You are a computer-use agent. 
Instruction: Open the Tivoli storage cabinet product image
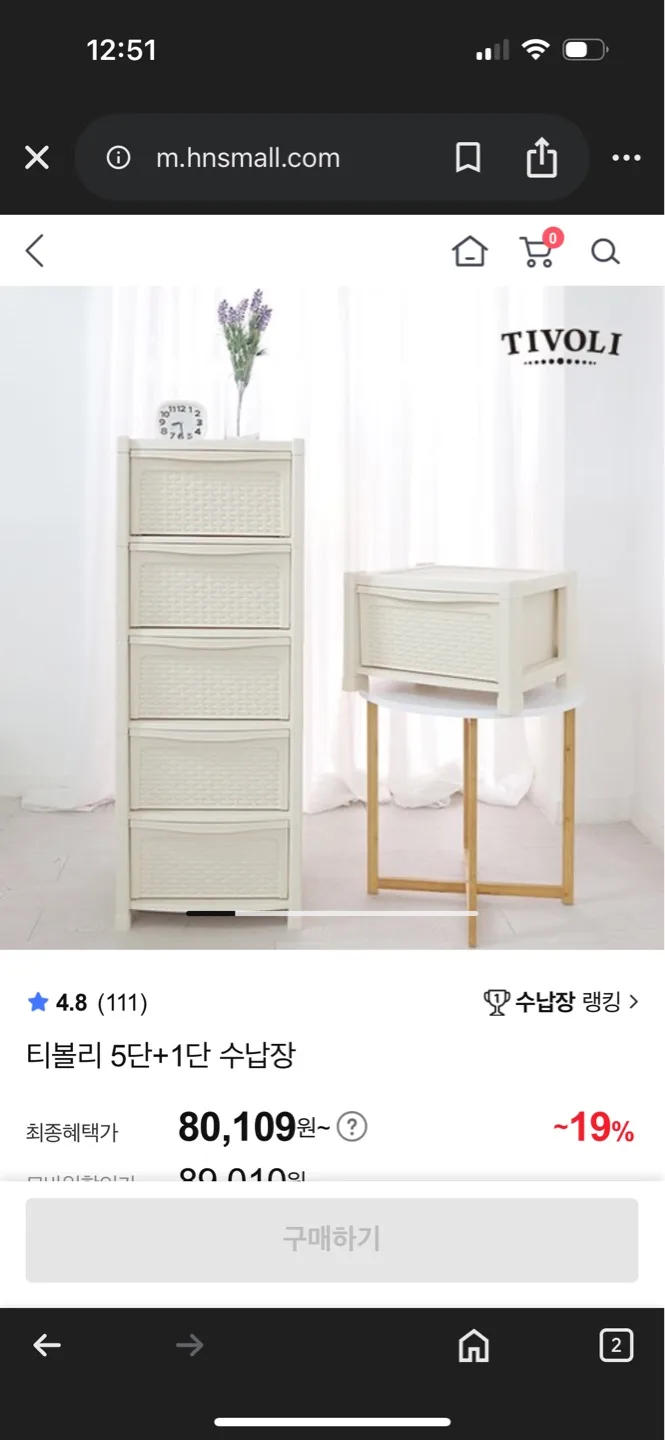332,617
